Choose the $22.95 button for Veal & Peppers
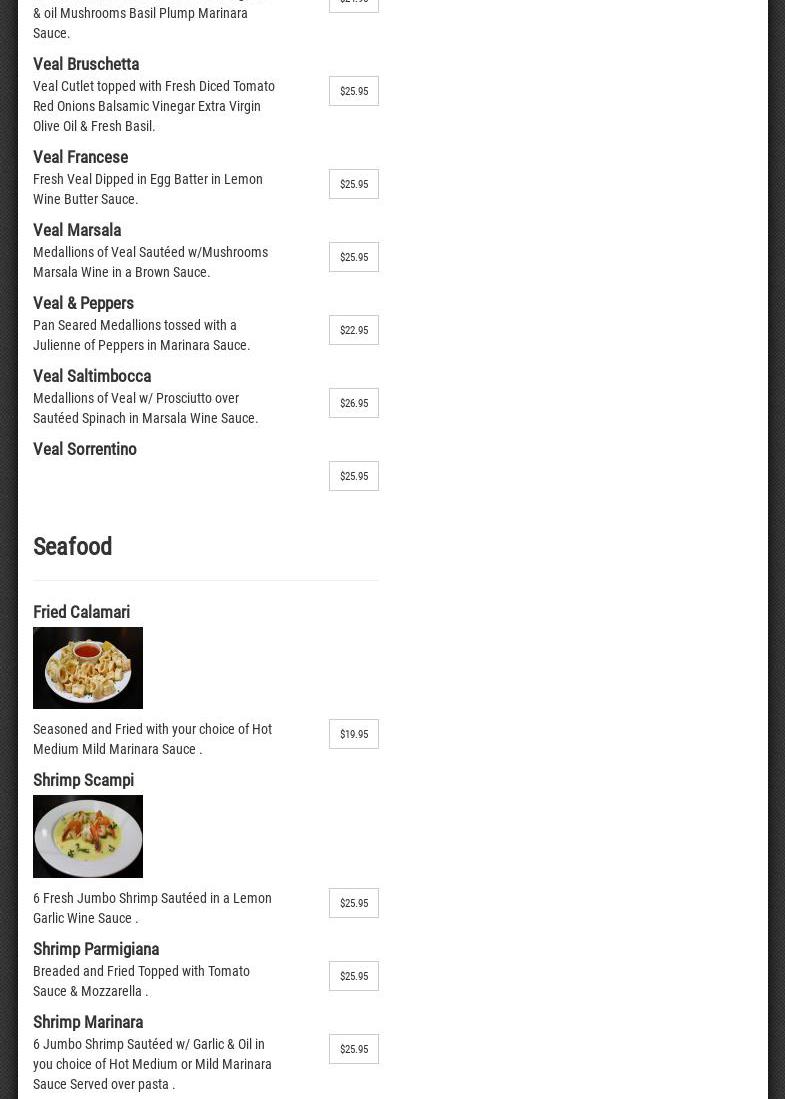Image resolution: width=785 pixels, height=1099 pixels. (353, 330)
